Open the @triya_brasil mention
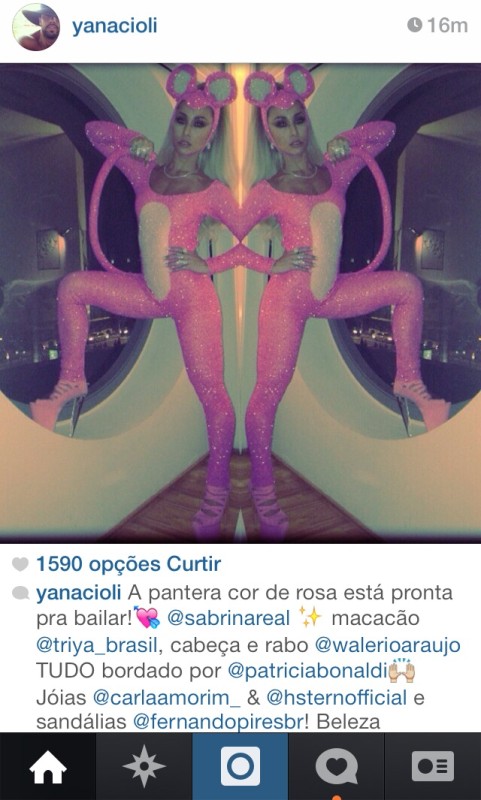481x800 pixels. tap(97, 644)
